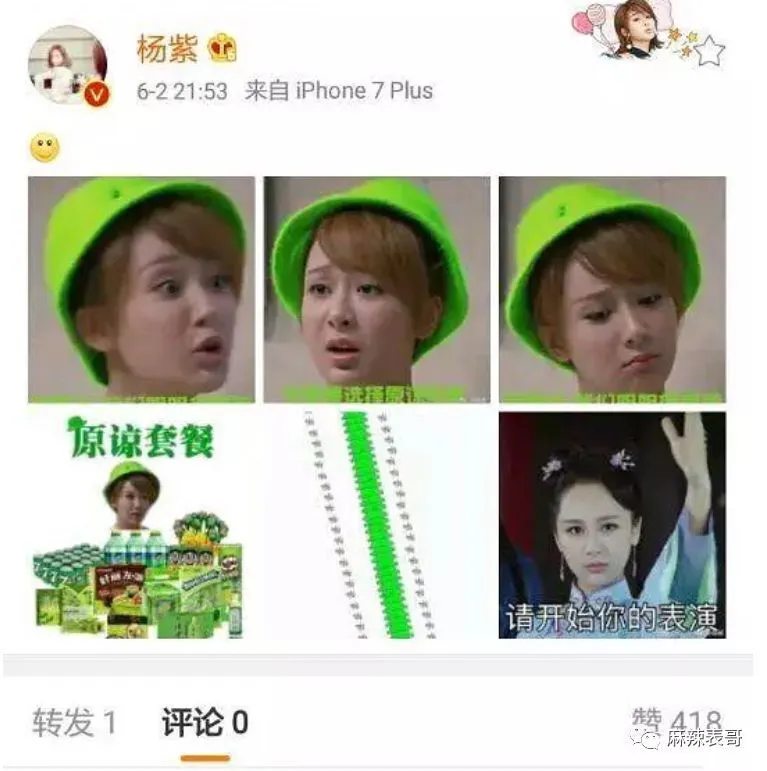The width and height of the screenshot is (767, 771).
Task: Open the 请开始你的表演 image
Action: [612, 525]
